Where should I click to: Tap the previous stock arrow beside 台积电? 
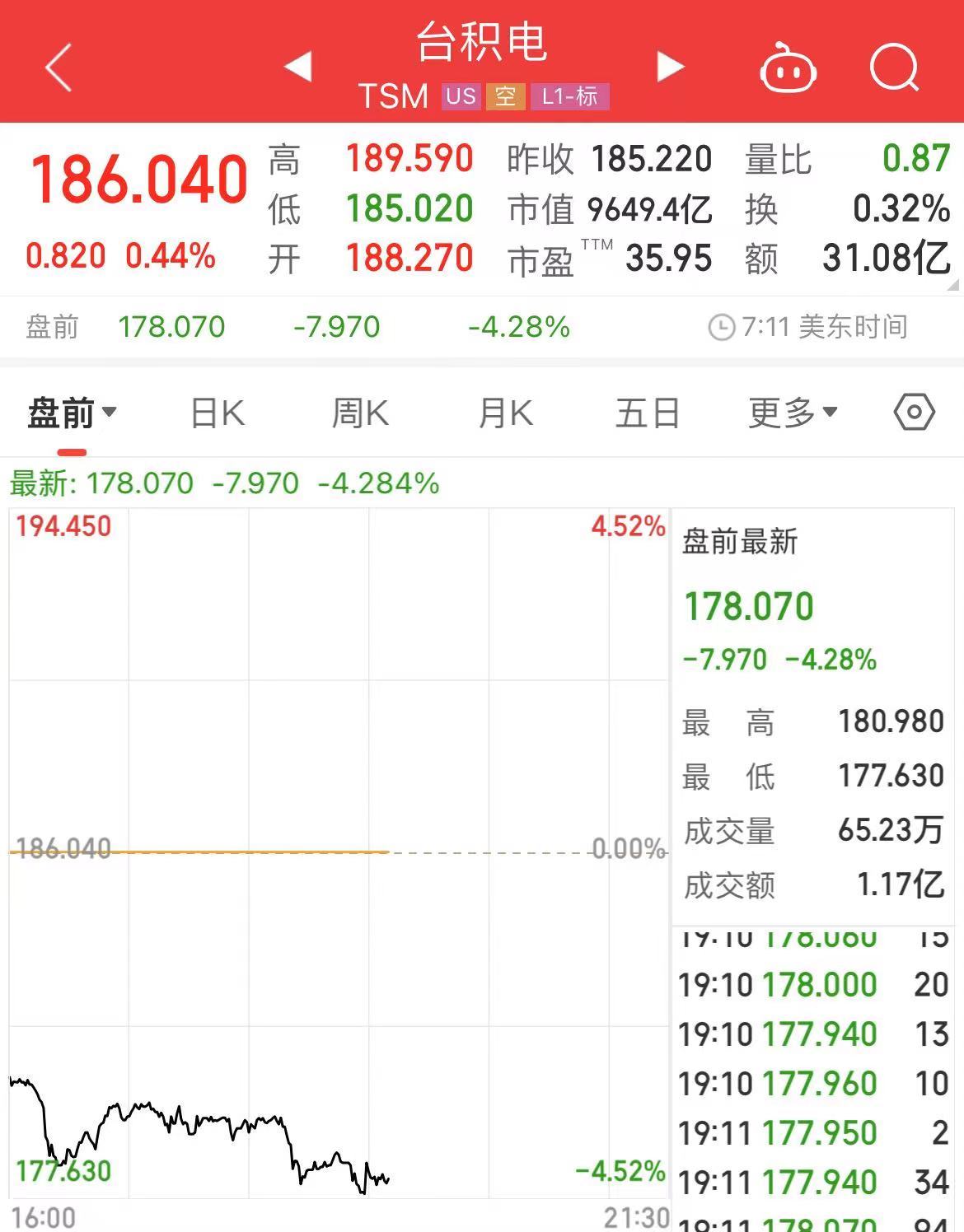(x=298, y=66)
